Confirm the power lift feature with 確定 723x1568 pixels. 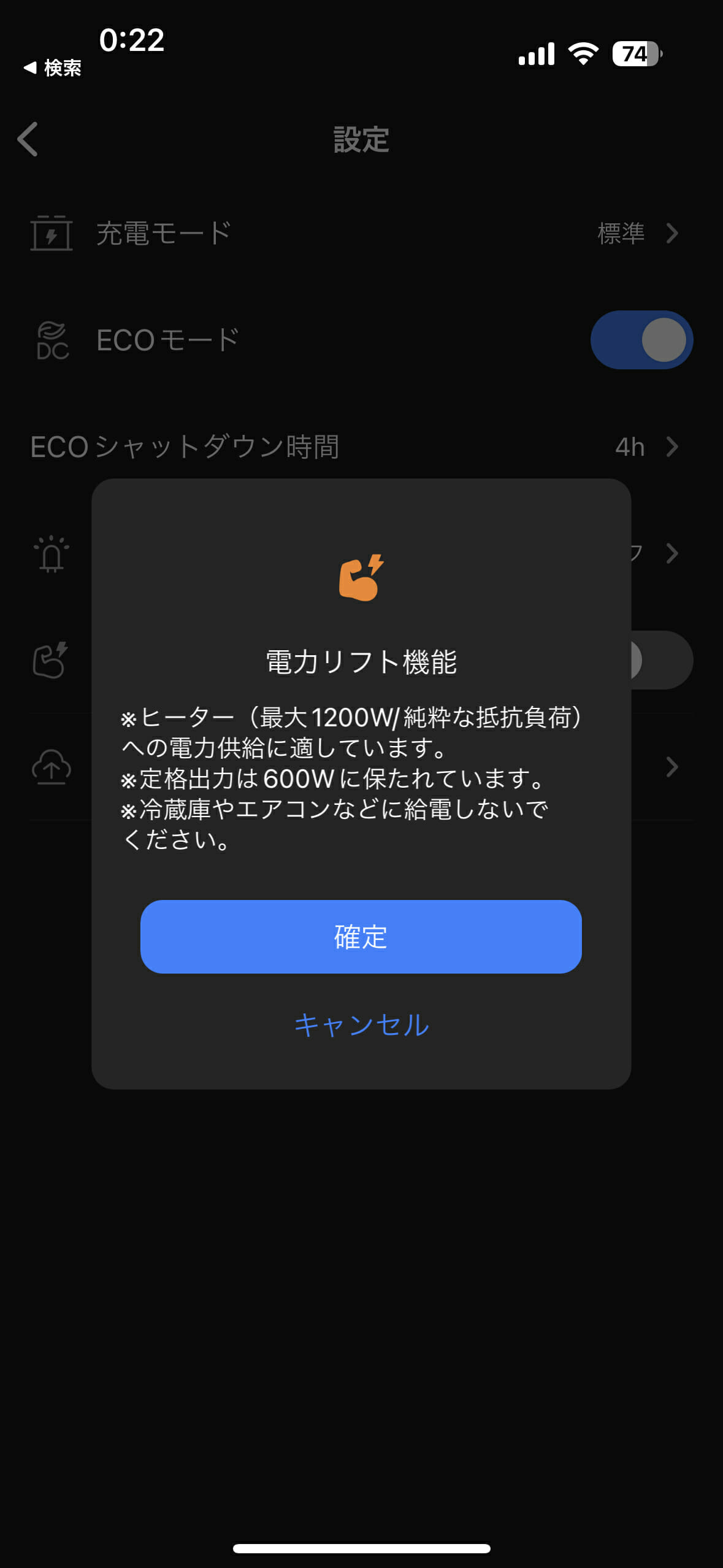coord(361,936)
